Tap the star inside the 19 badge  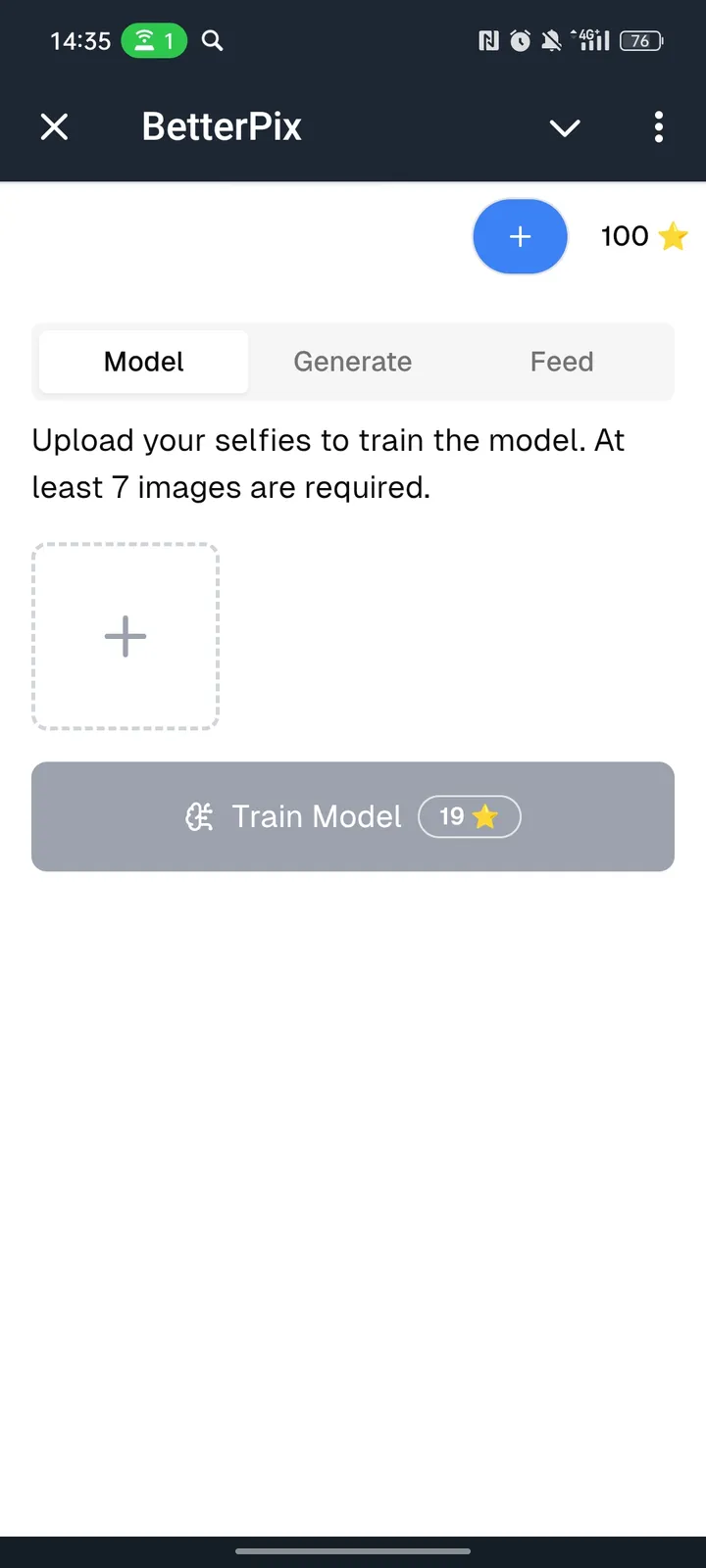488,816
